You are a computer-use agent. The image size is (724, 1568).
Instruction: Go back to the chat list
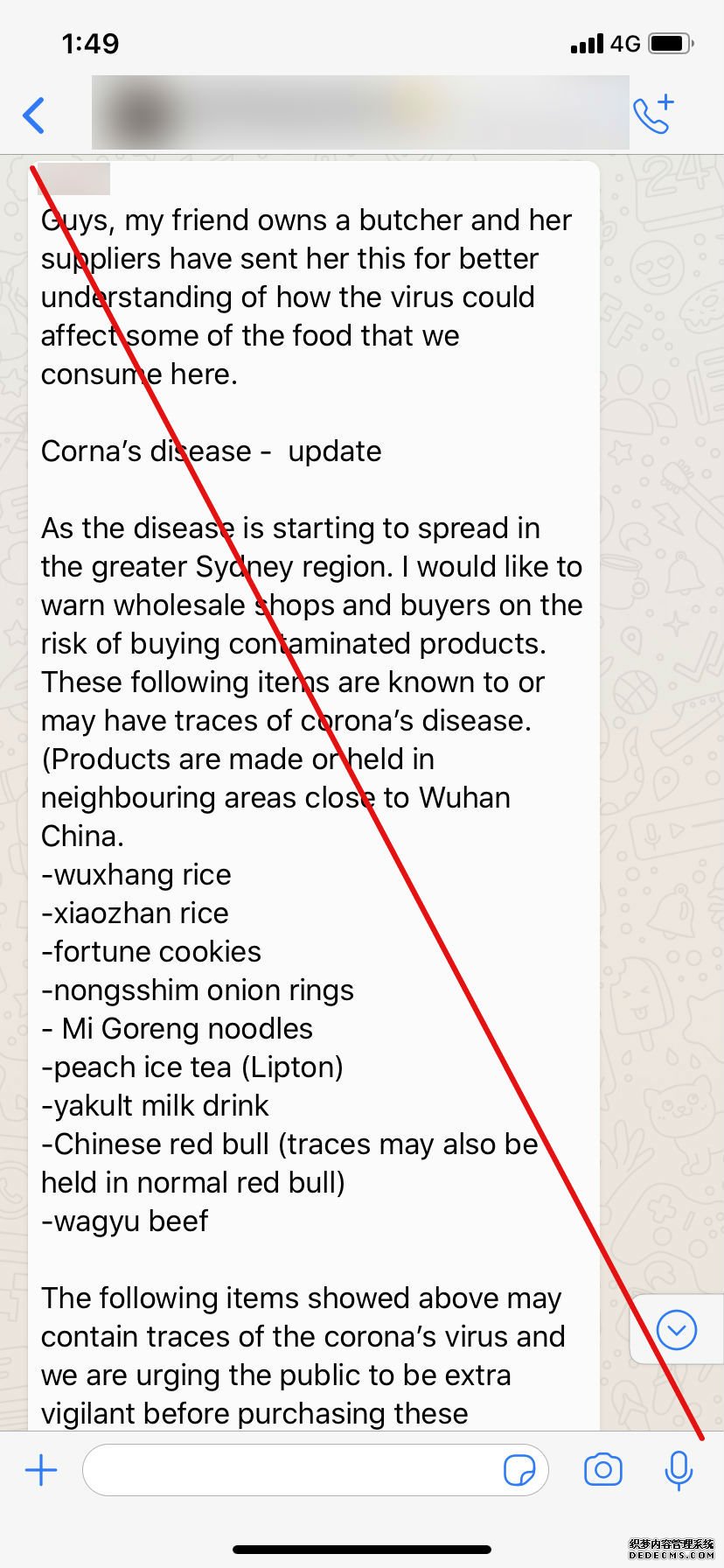(34, 115)
